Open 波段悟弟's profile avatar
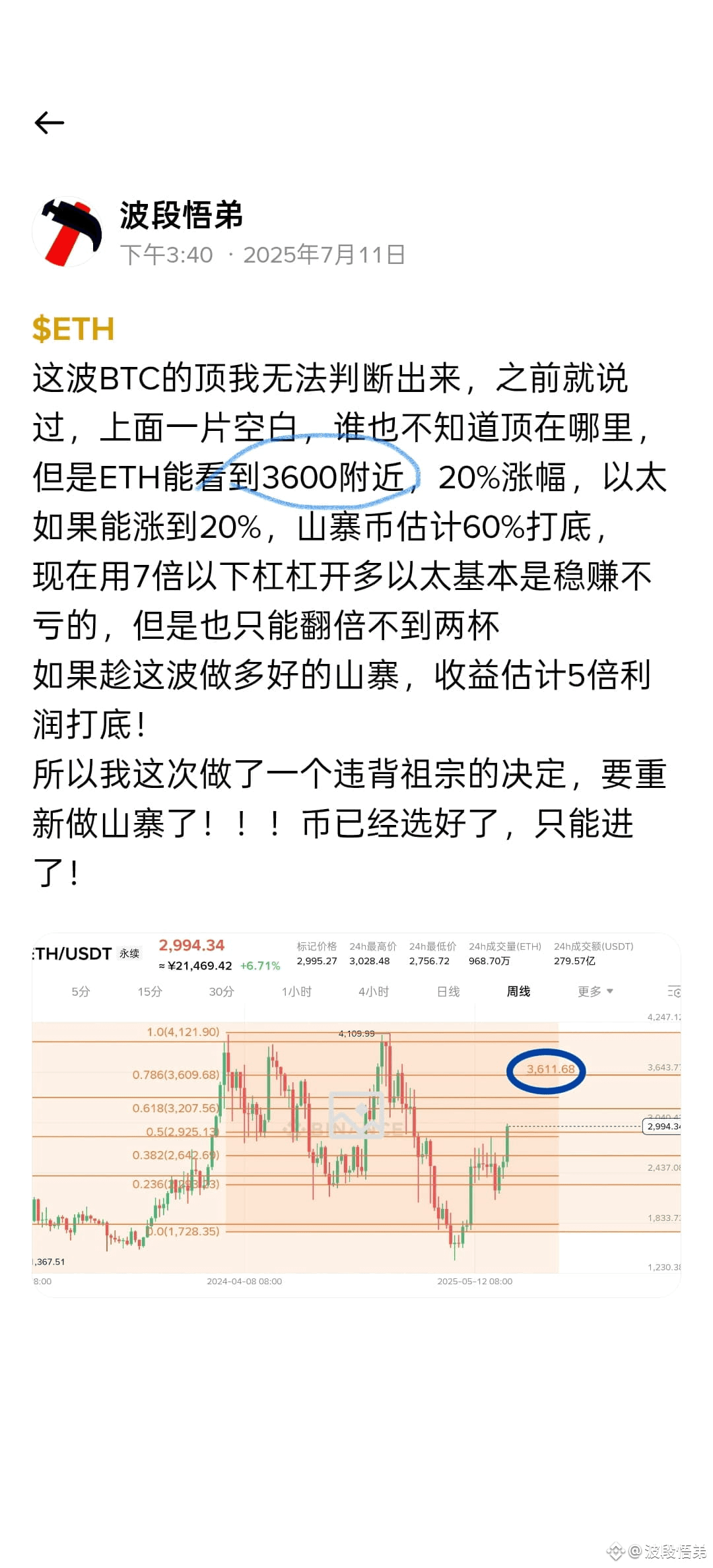This screenshot has width=713, height=1568. [x=67, y=232]
